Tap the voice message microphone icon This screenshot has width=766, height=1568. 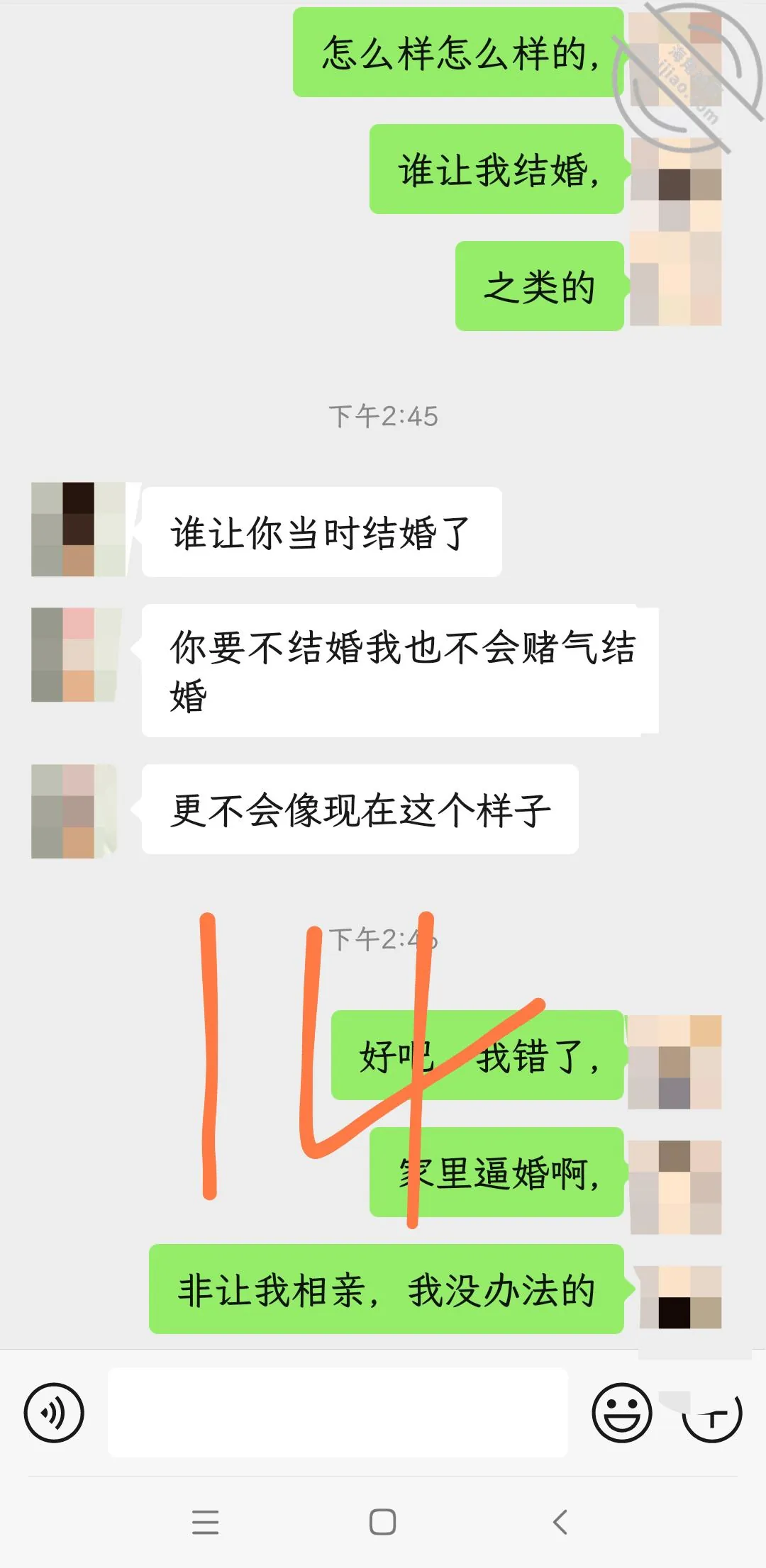tap(54, 1412)
